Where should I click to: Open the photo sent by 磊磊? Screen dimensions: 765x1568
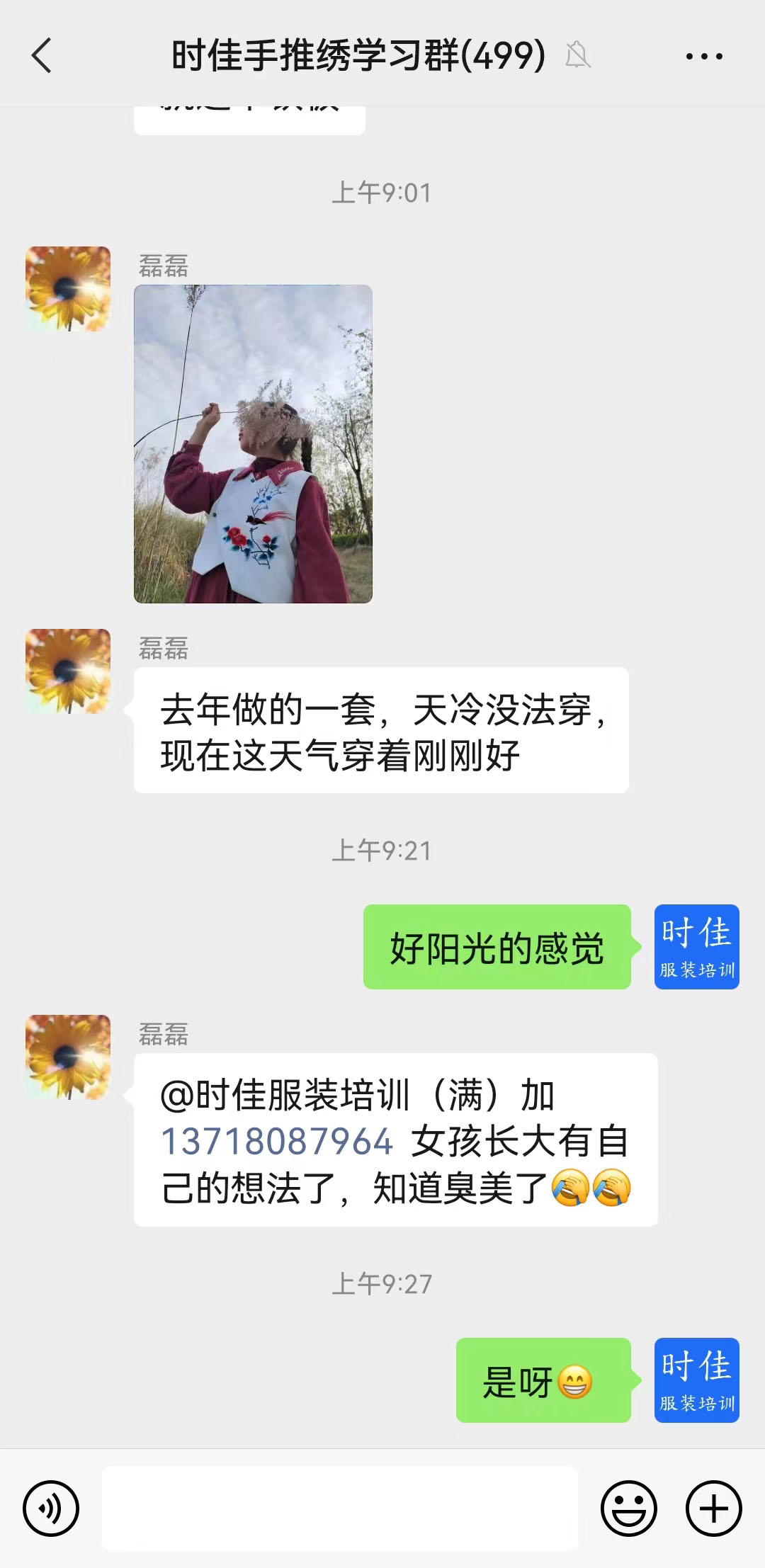tap(253, 444)
